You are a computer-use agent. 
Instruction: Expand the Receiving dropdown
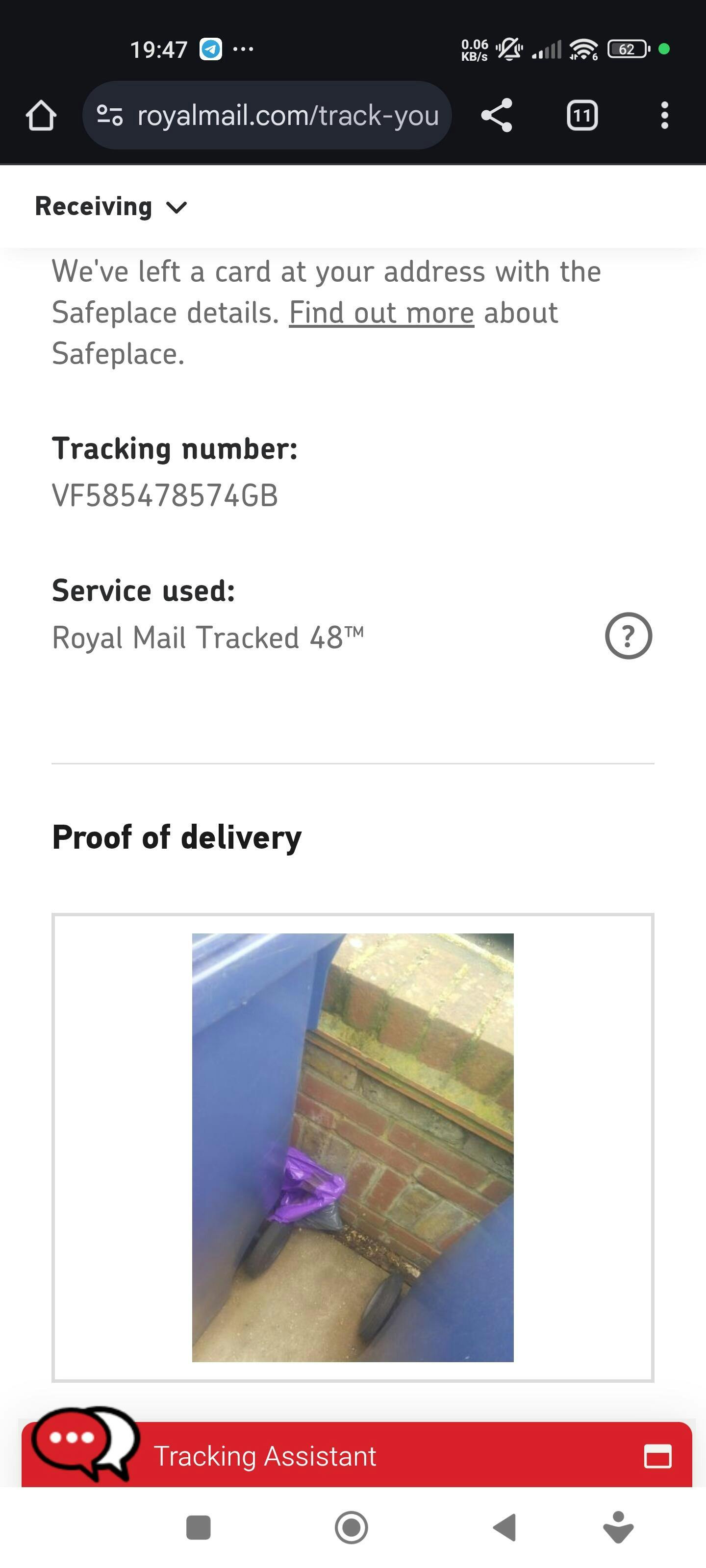click(111, 207)
